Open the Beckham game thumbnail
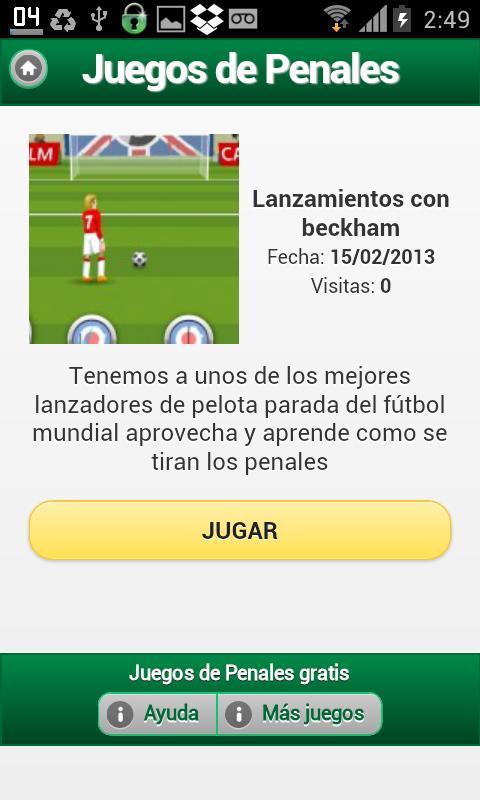Image resolution: width=480 pixels, height=800 pixels. 134,239
